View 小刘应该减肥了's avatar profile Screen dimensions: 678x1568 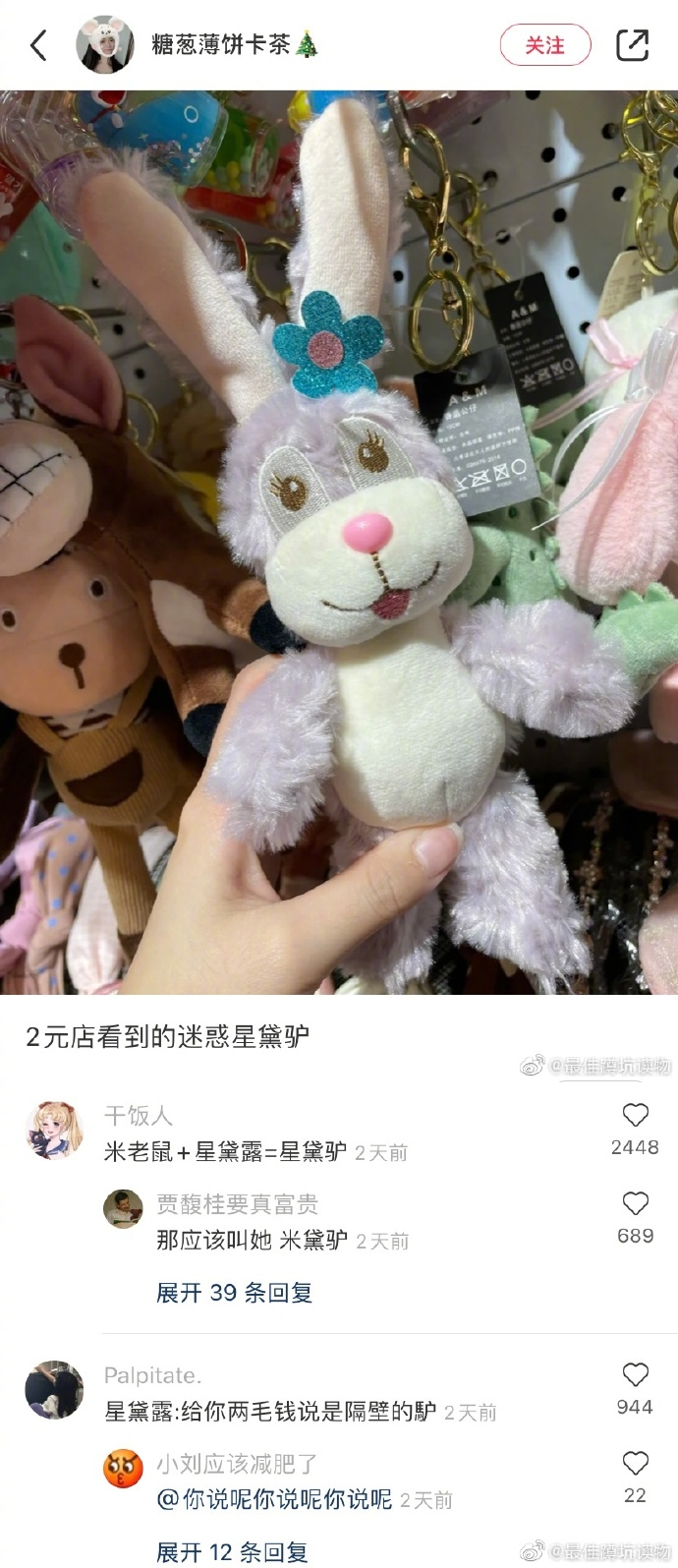(123, 1470)
